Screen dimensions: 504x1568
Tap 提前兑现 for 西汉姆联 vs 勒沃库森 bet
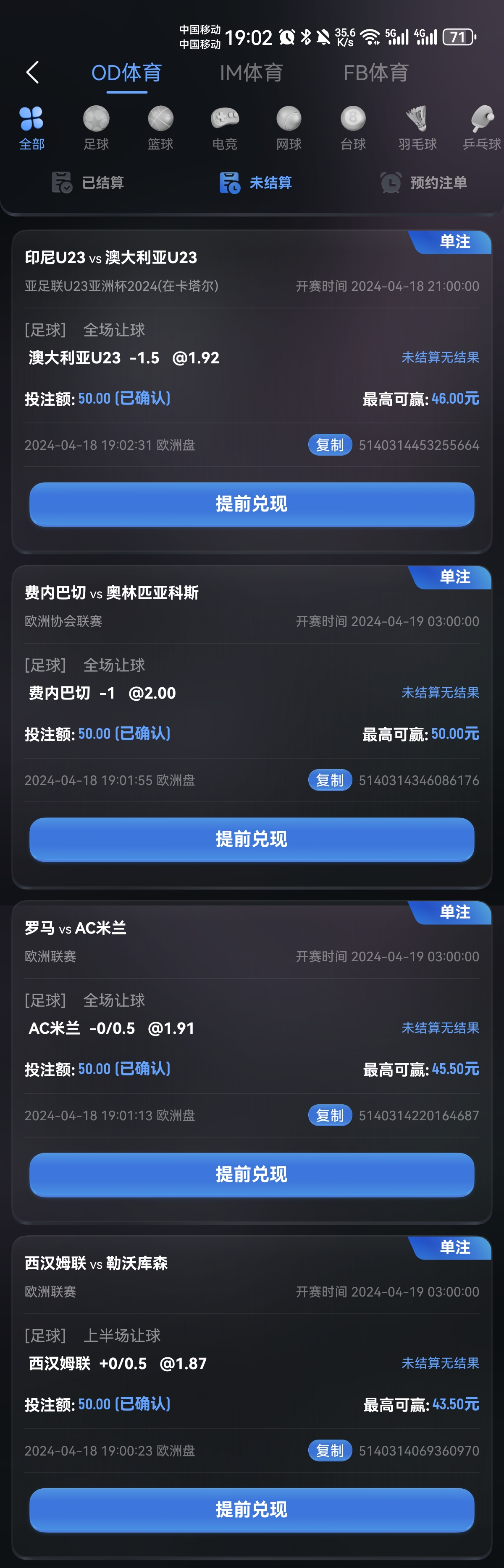[x=252, y=1510]
